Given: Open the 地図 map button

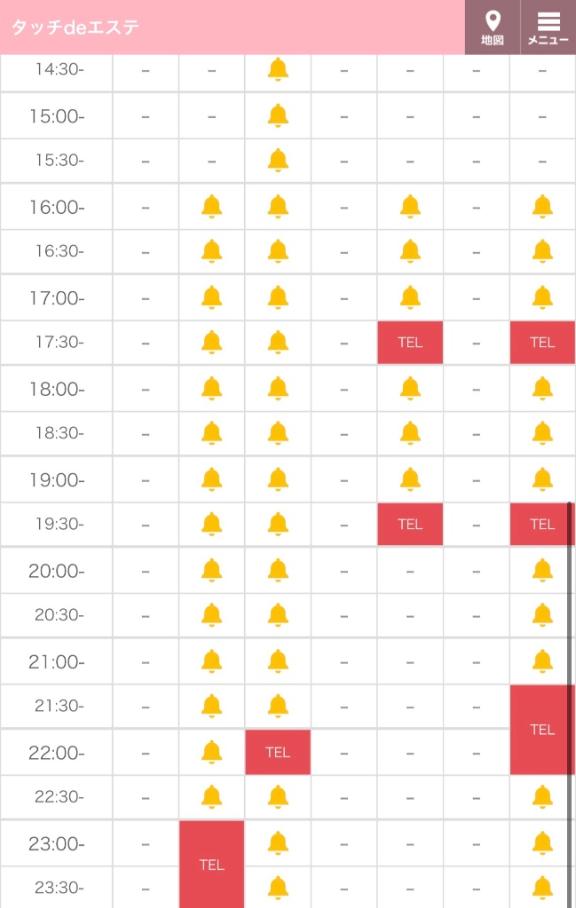Looking at the screenshot, I should [492, 27].
